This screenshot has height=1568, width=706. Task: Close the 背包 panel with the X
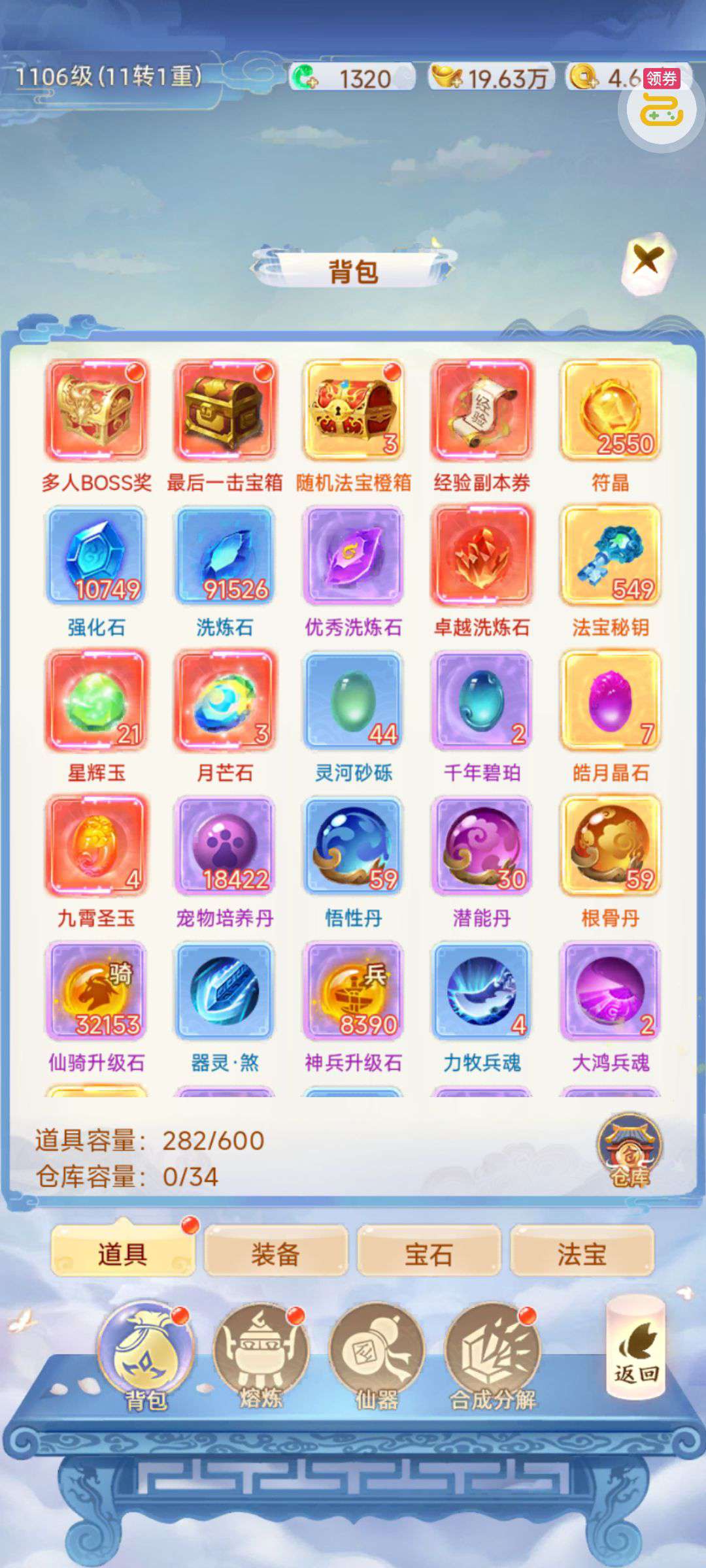647,261
